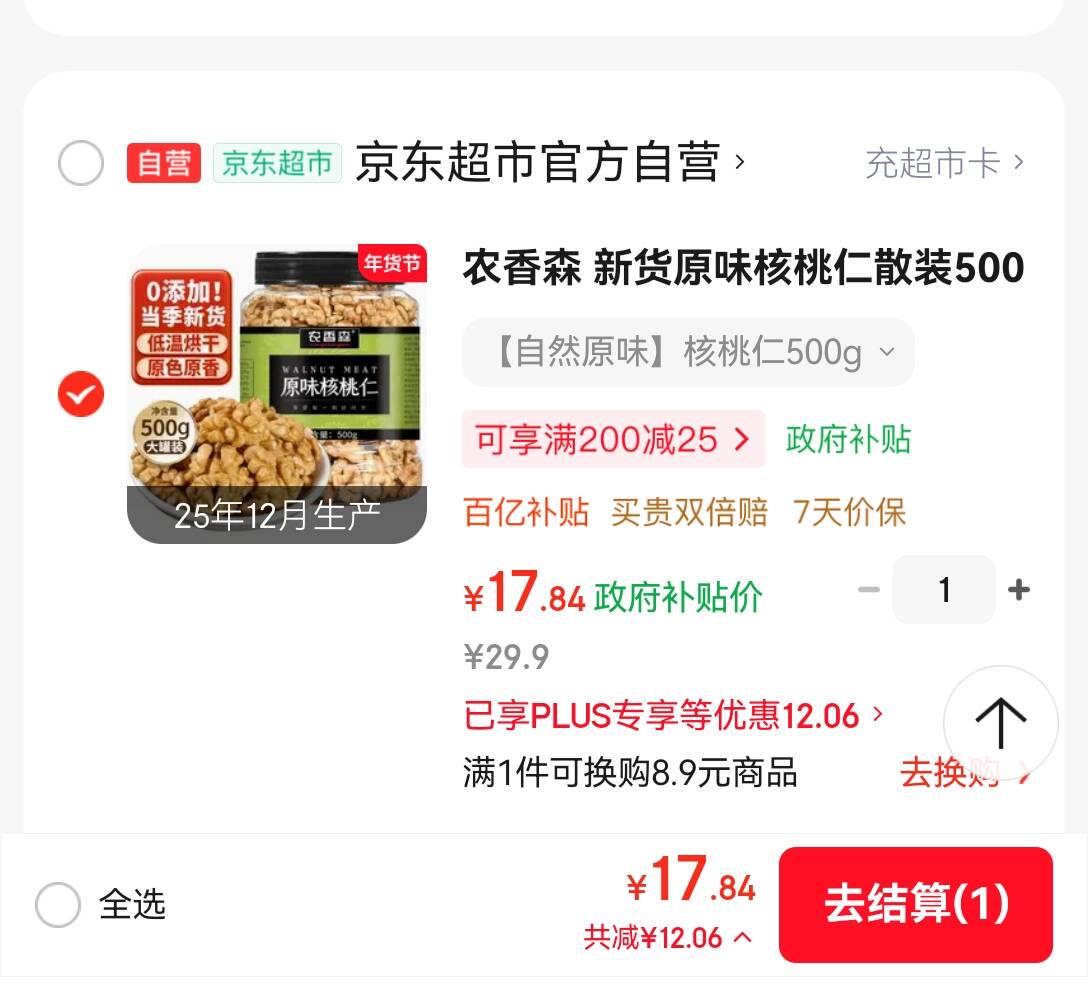The height and width of the screenshot is (1006, 1088).
Task: Open 农香森 新货原味核桃仁 product title
Action: [x=743, y=268]
